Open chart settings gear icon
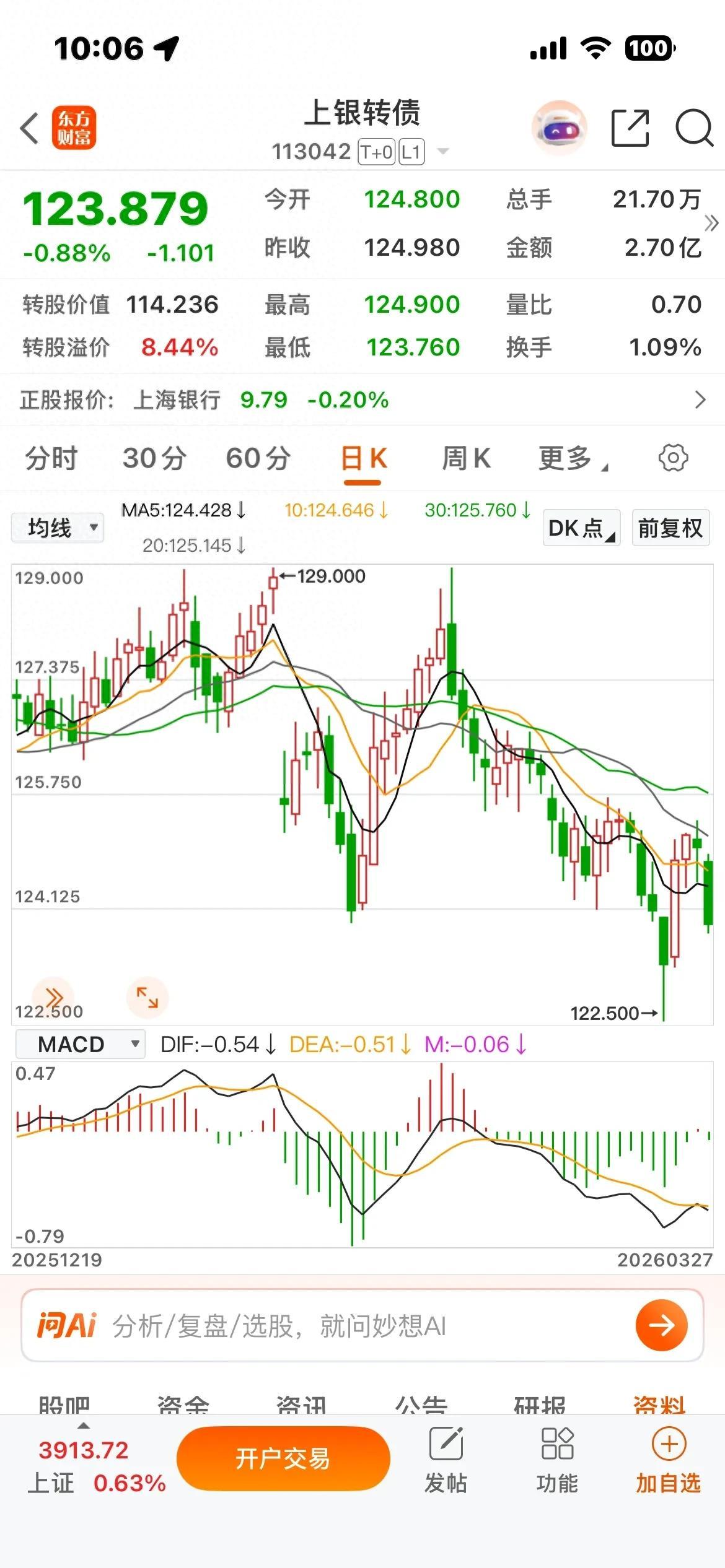 coord(673,458)
